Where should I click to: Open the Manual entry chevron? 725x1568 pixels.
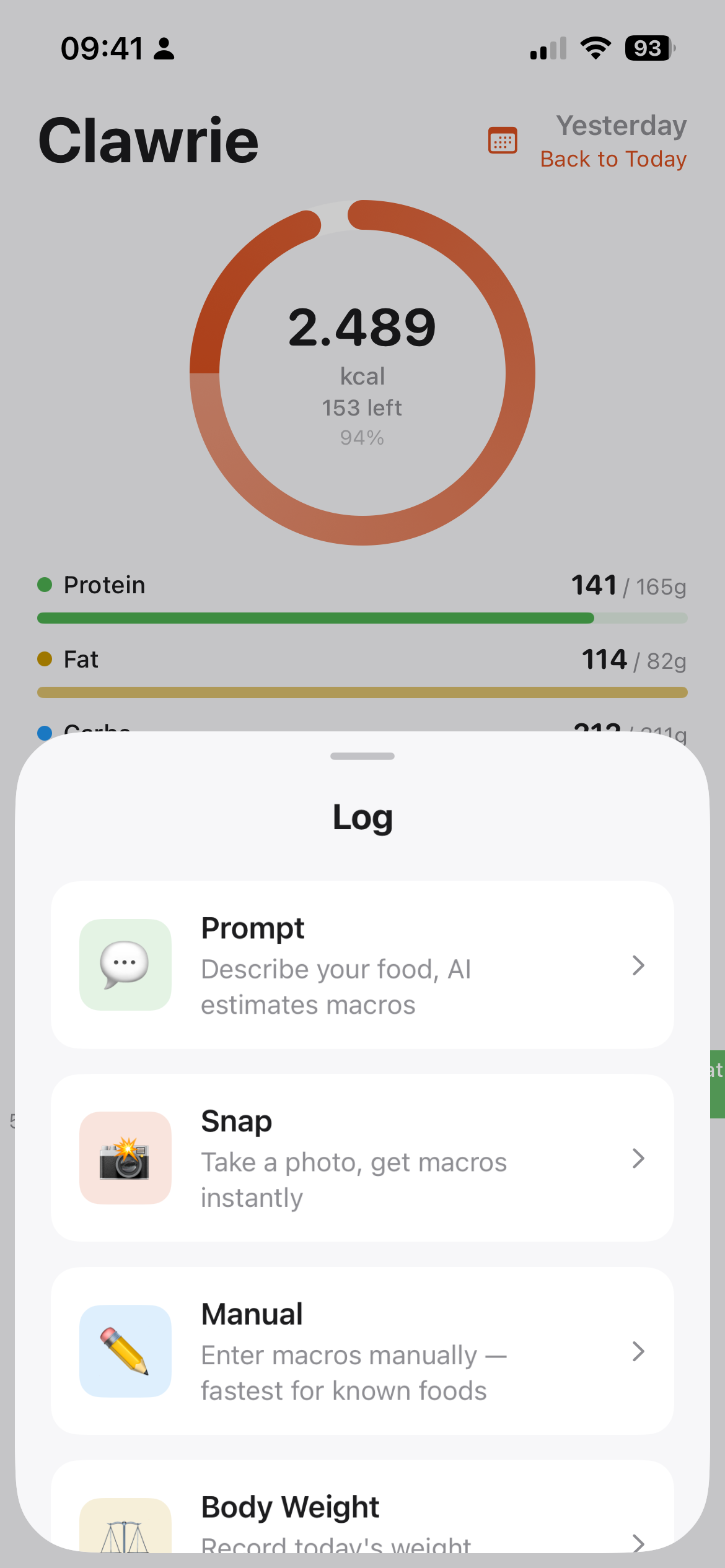(x=638, y=1352)
